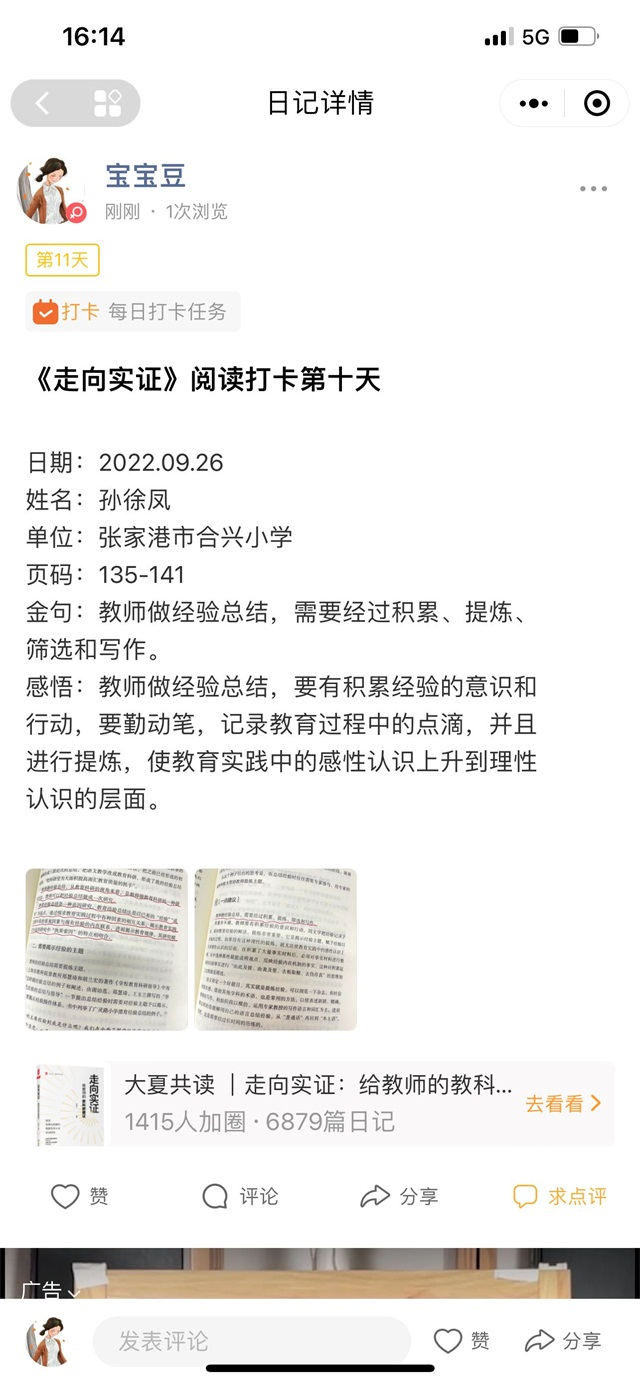
Task: Like the diary with 赞 under the post
Action: click(79, 1196)
